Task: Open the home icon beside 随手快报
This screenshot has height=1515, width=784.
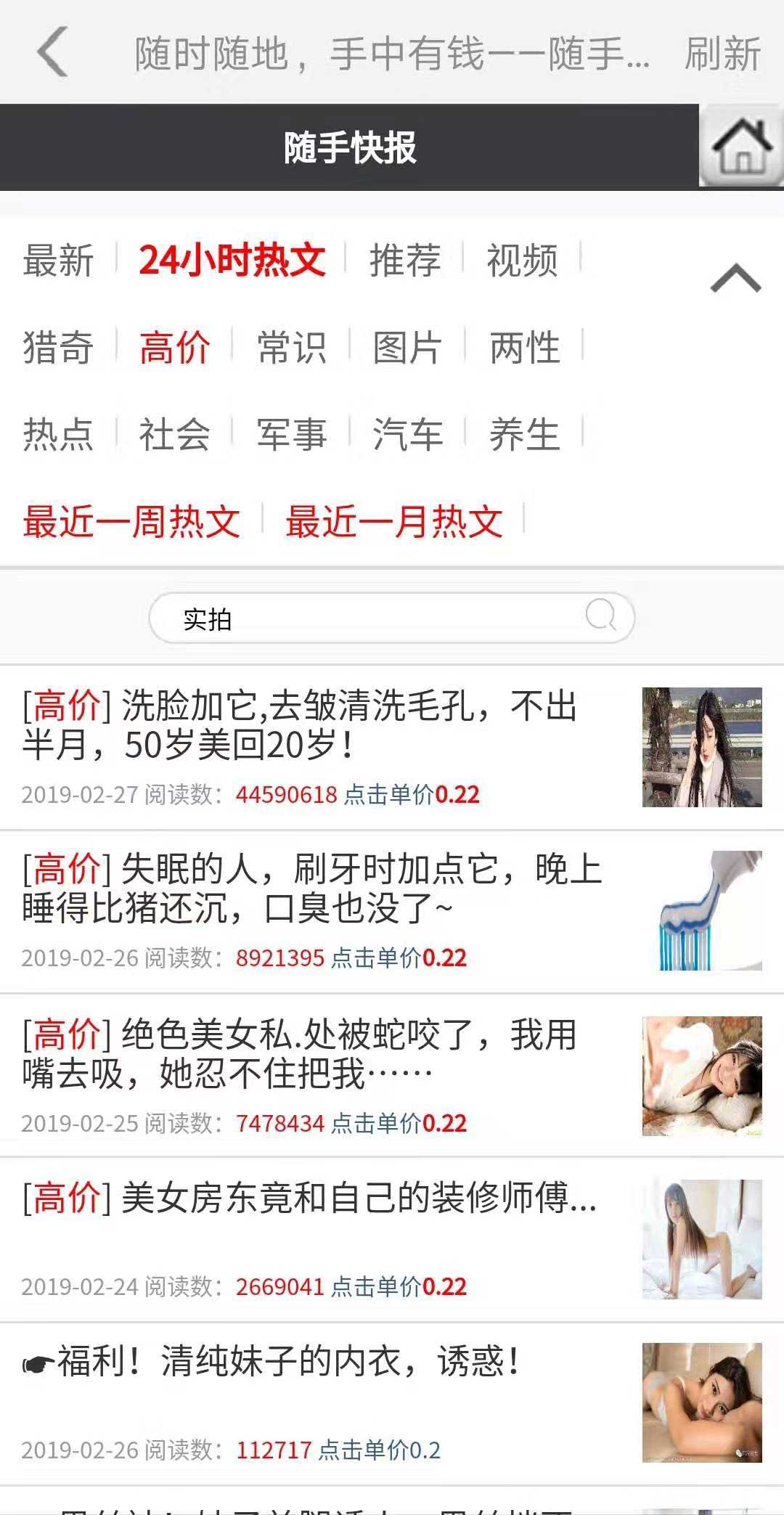Action: [742, 147]
